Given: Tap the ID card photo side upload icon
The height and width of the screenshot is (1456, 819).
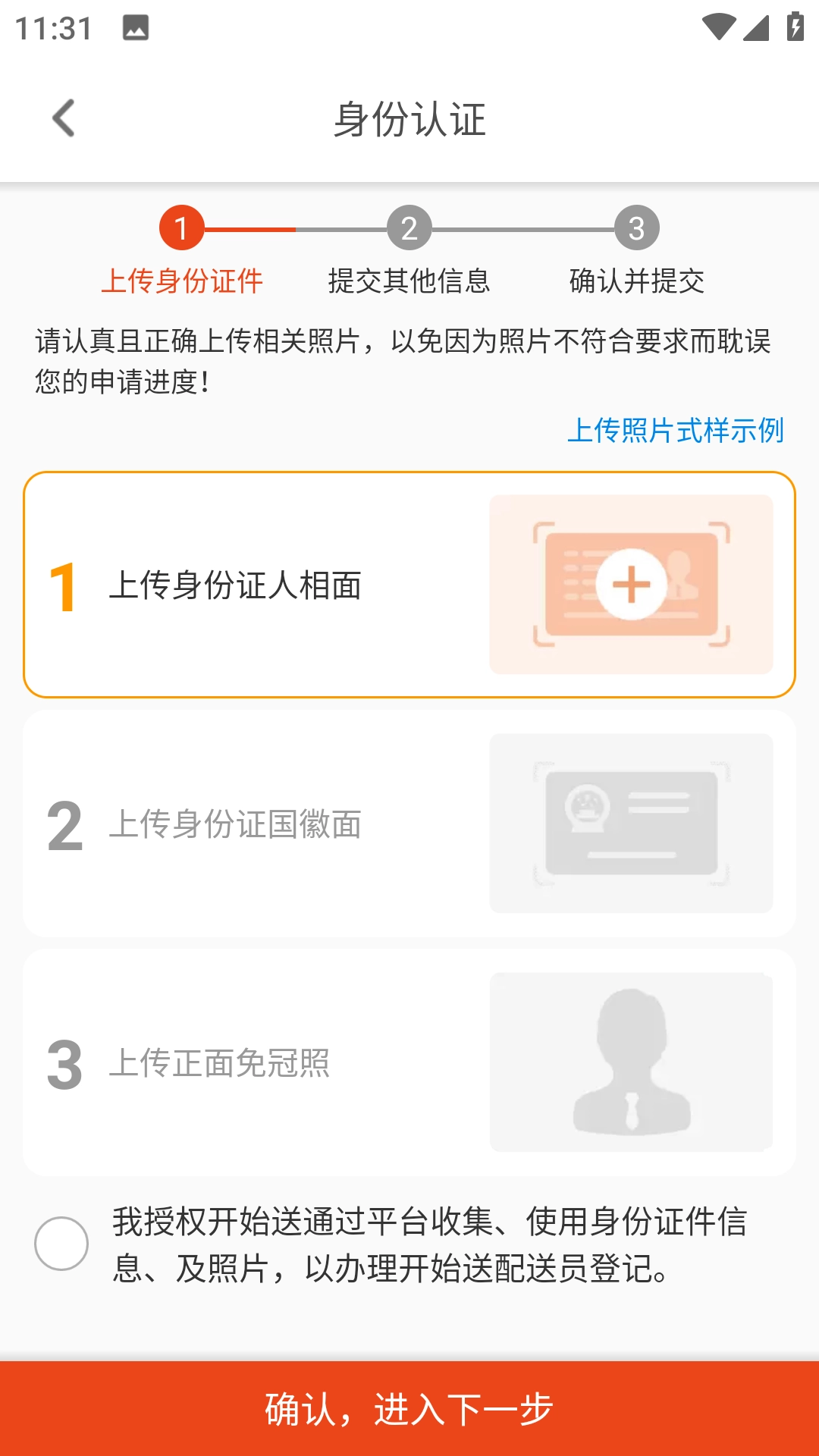Looking at the screenshot, I should coord(632,584).
